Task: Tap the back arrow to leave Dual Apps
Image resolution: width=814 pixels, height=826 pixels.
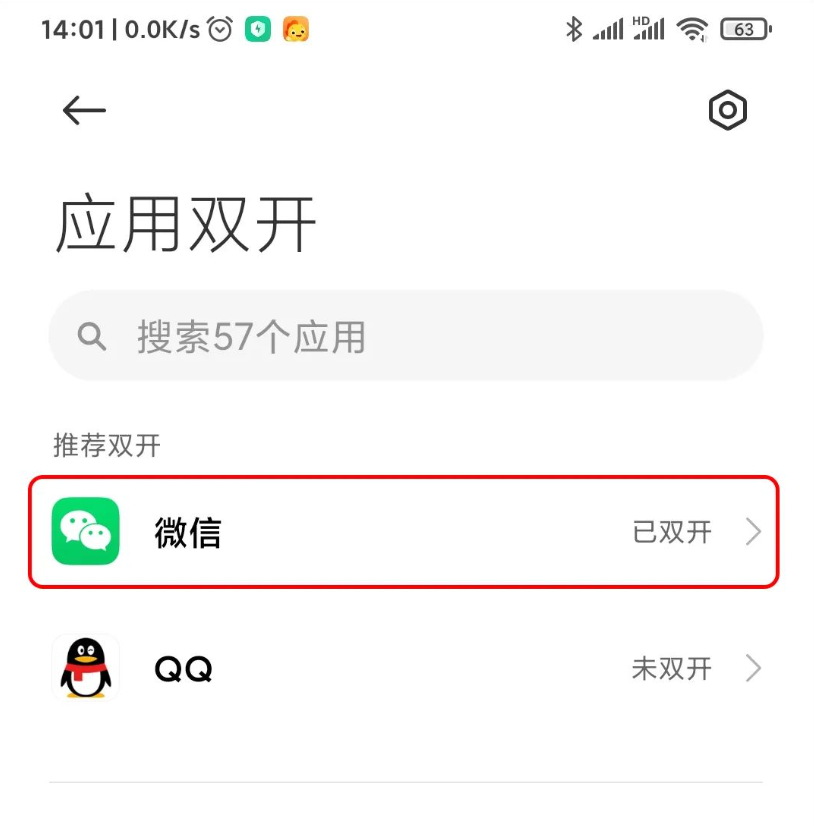Action: (x=83, y=110)
